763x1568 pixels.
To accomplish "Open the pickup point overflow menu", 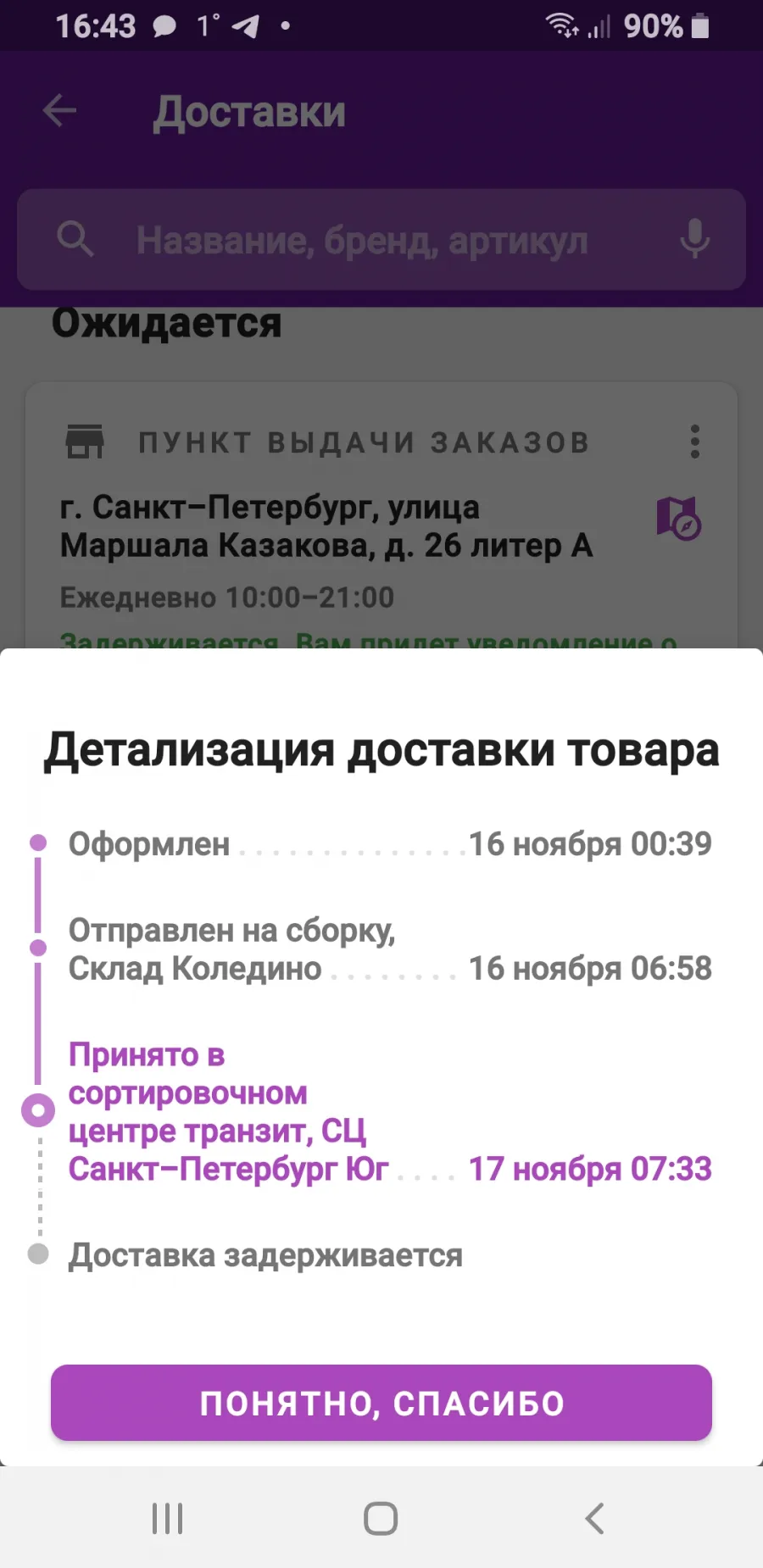I will click(695, 442).
